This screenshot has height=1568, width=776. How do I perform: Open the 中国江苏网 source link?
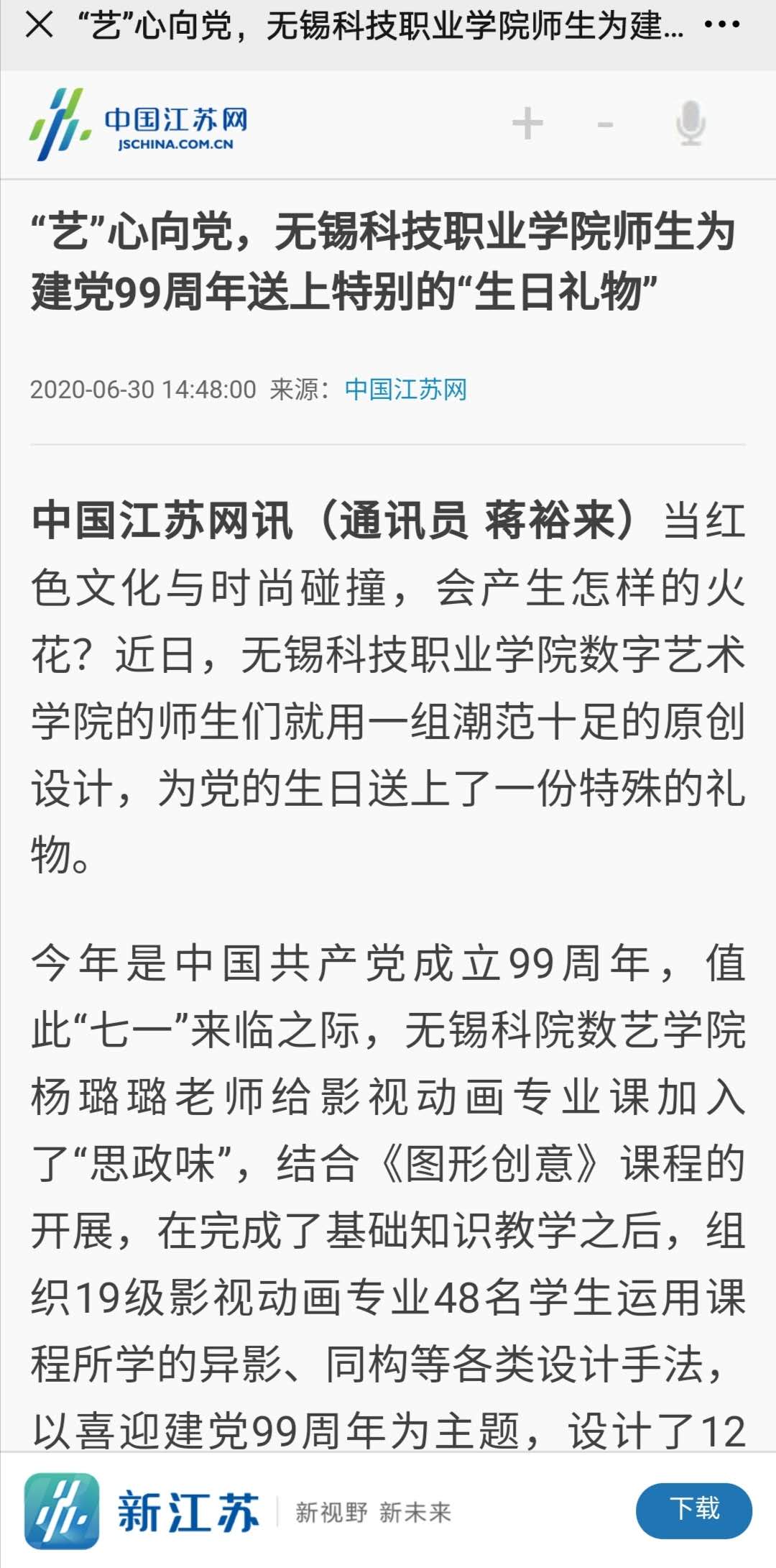406,390
